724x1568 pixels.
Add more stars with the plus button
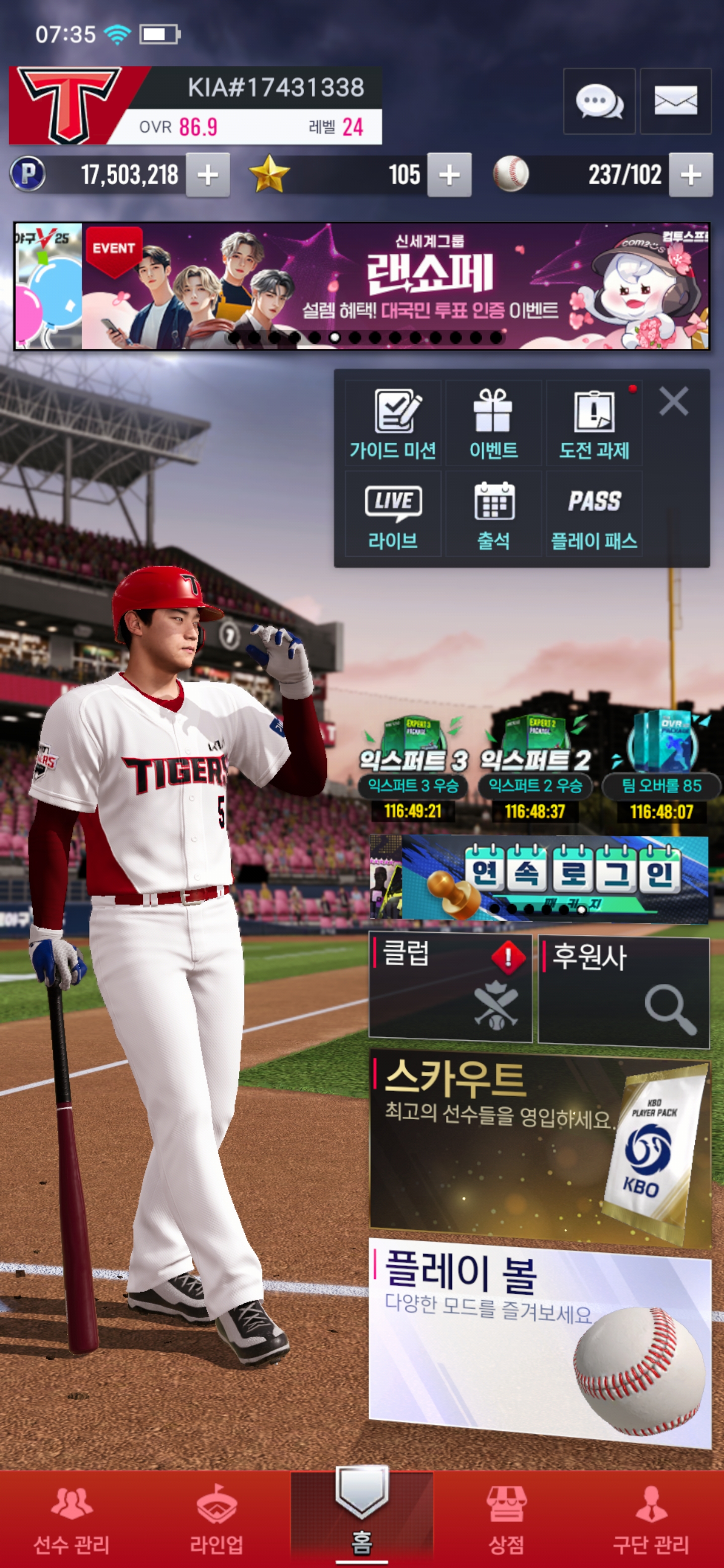click(x=449, y=175)
